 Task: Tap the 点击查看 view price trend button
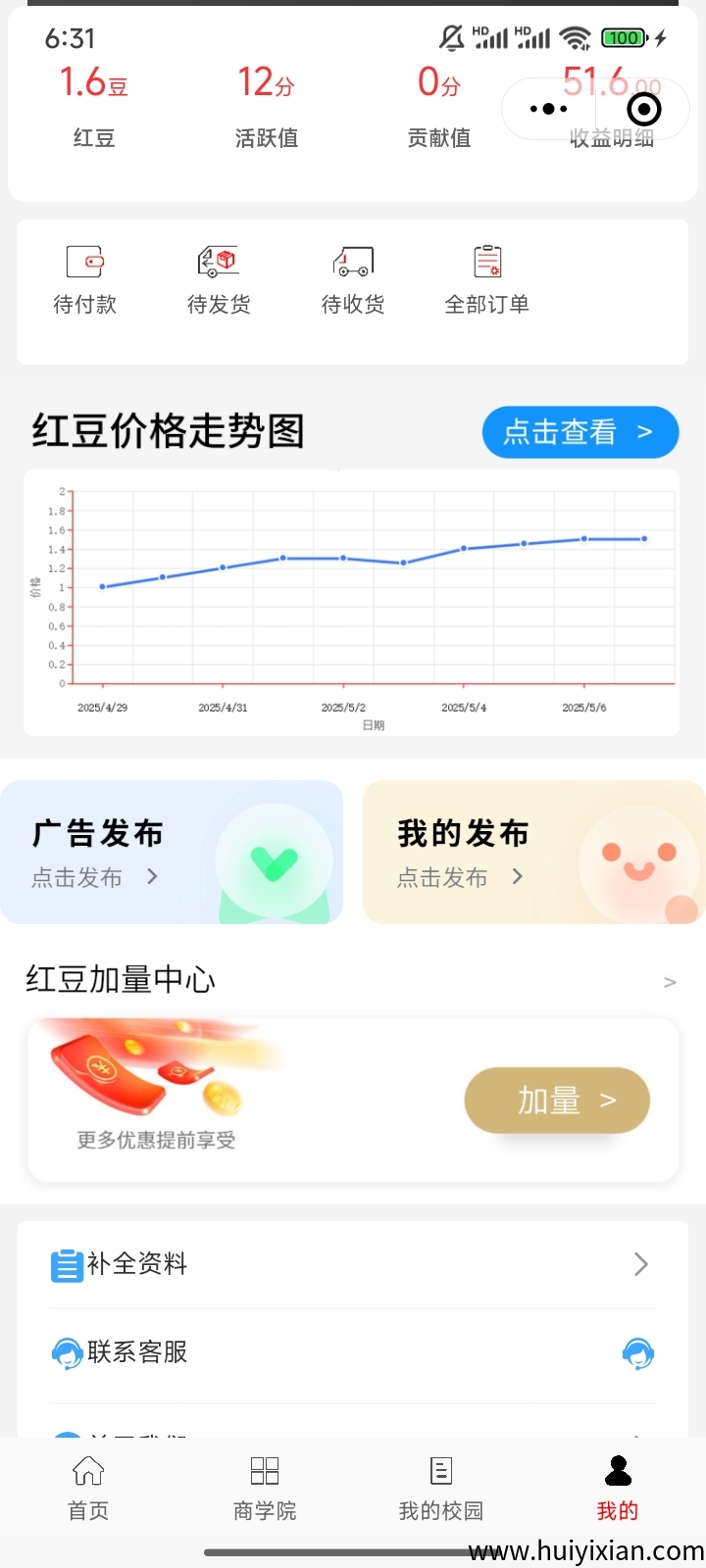[580, 432]
